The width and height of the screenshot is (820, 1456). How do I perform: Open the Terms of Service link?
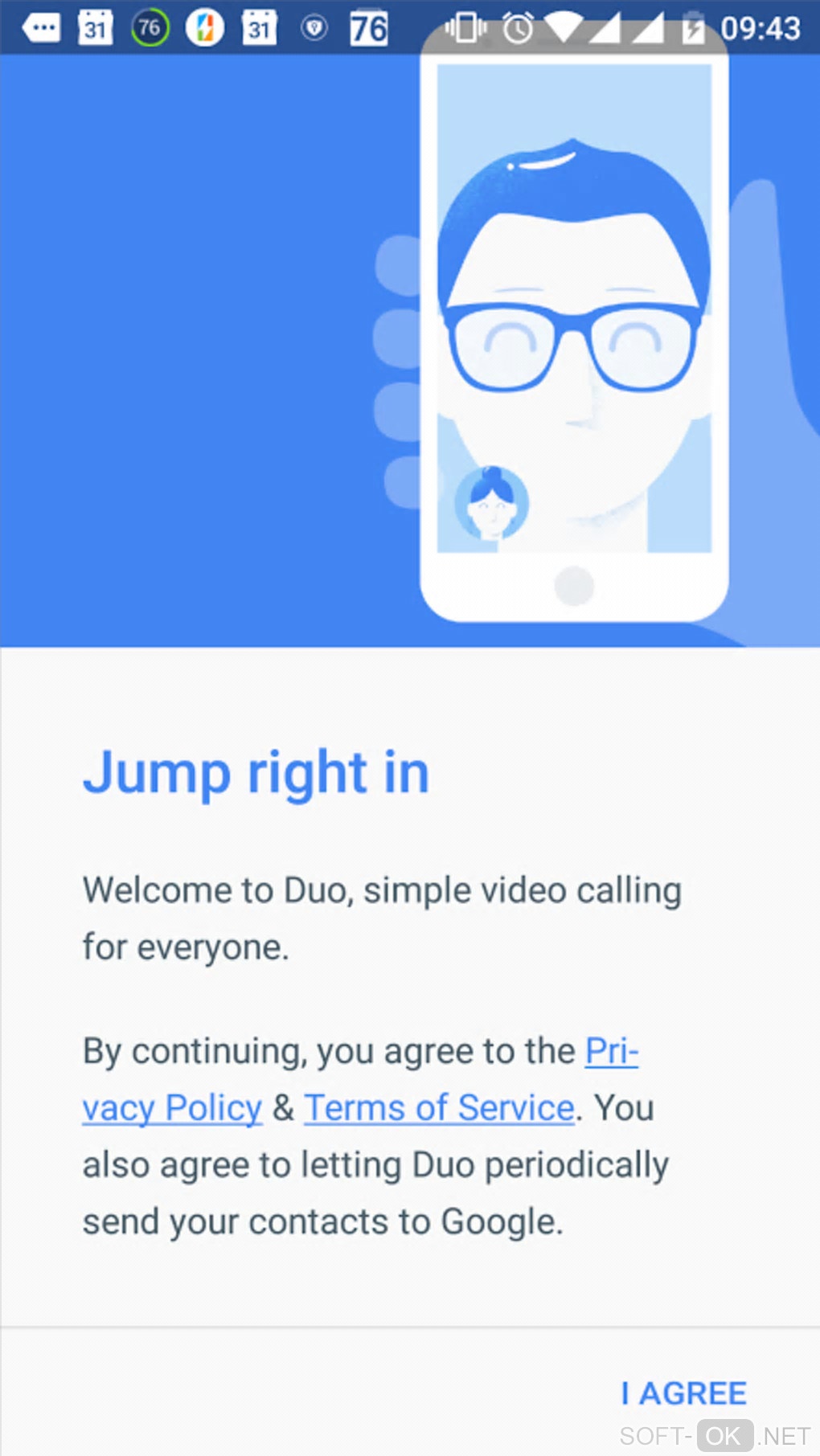[439, 1108]
